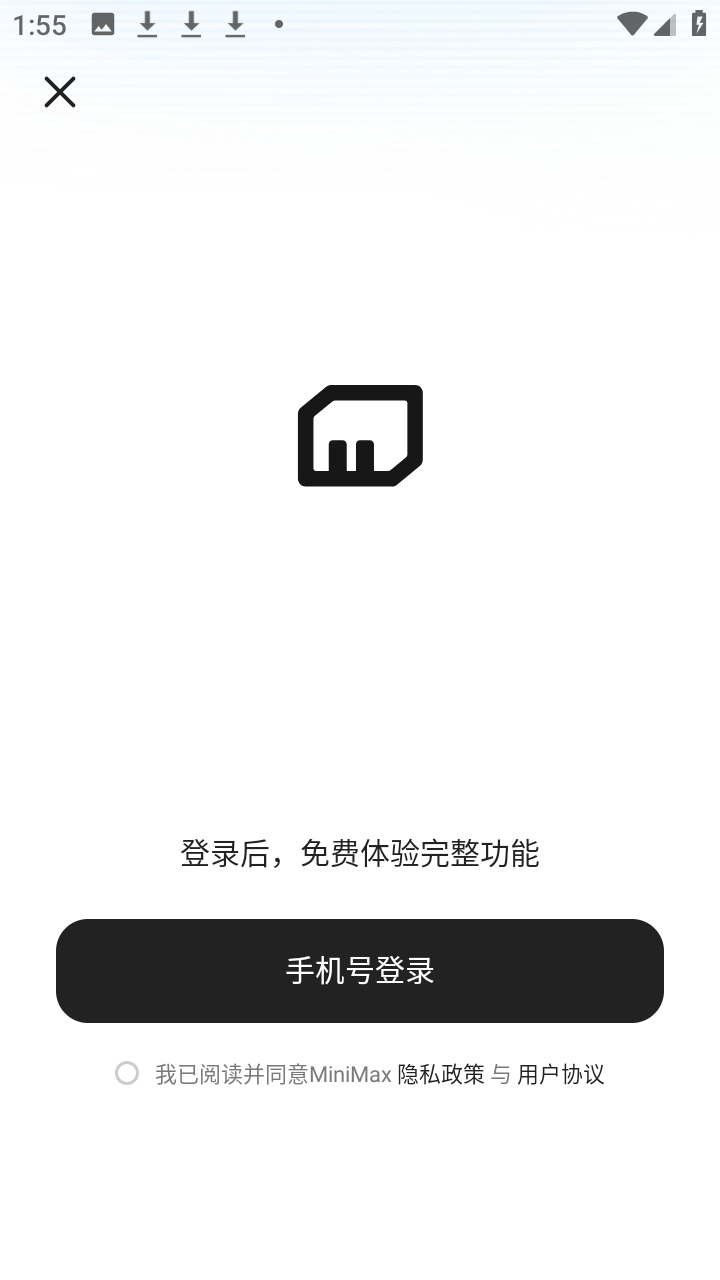Screen dimensions: 720x1280
Task: Tap the screenshot image icon in status bar
Action: 102,24
